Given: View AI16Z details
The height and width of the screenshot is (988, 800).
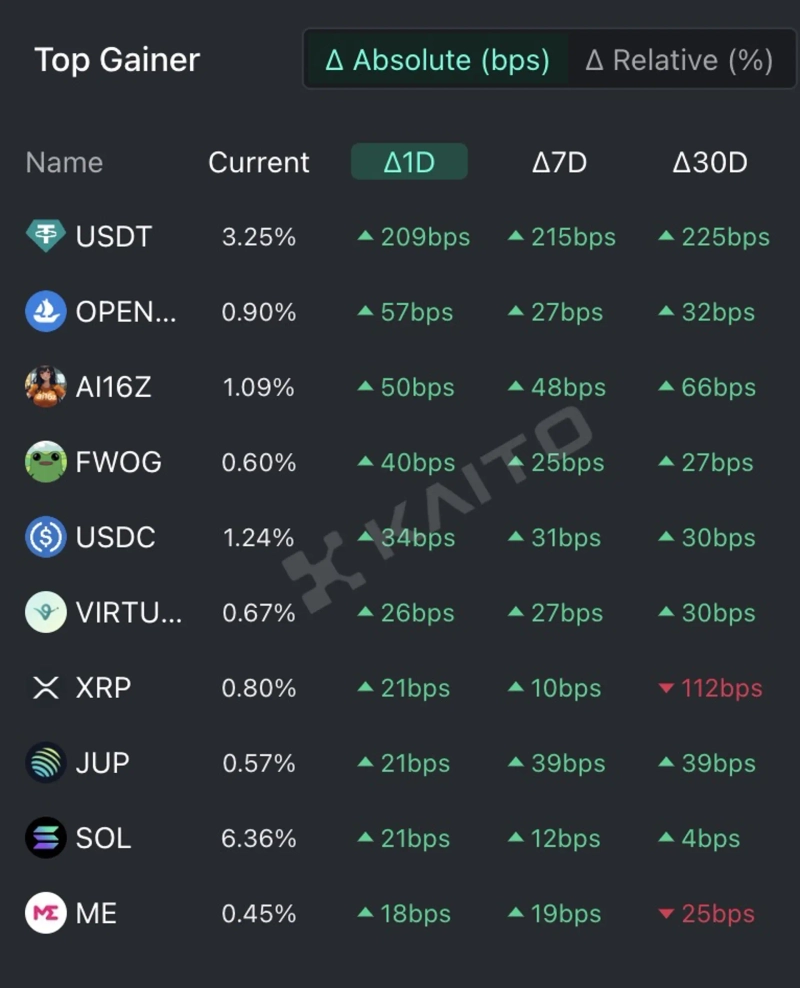Looking at the screenshot, I should click(113, 387).
